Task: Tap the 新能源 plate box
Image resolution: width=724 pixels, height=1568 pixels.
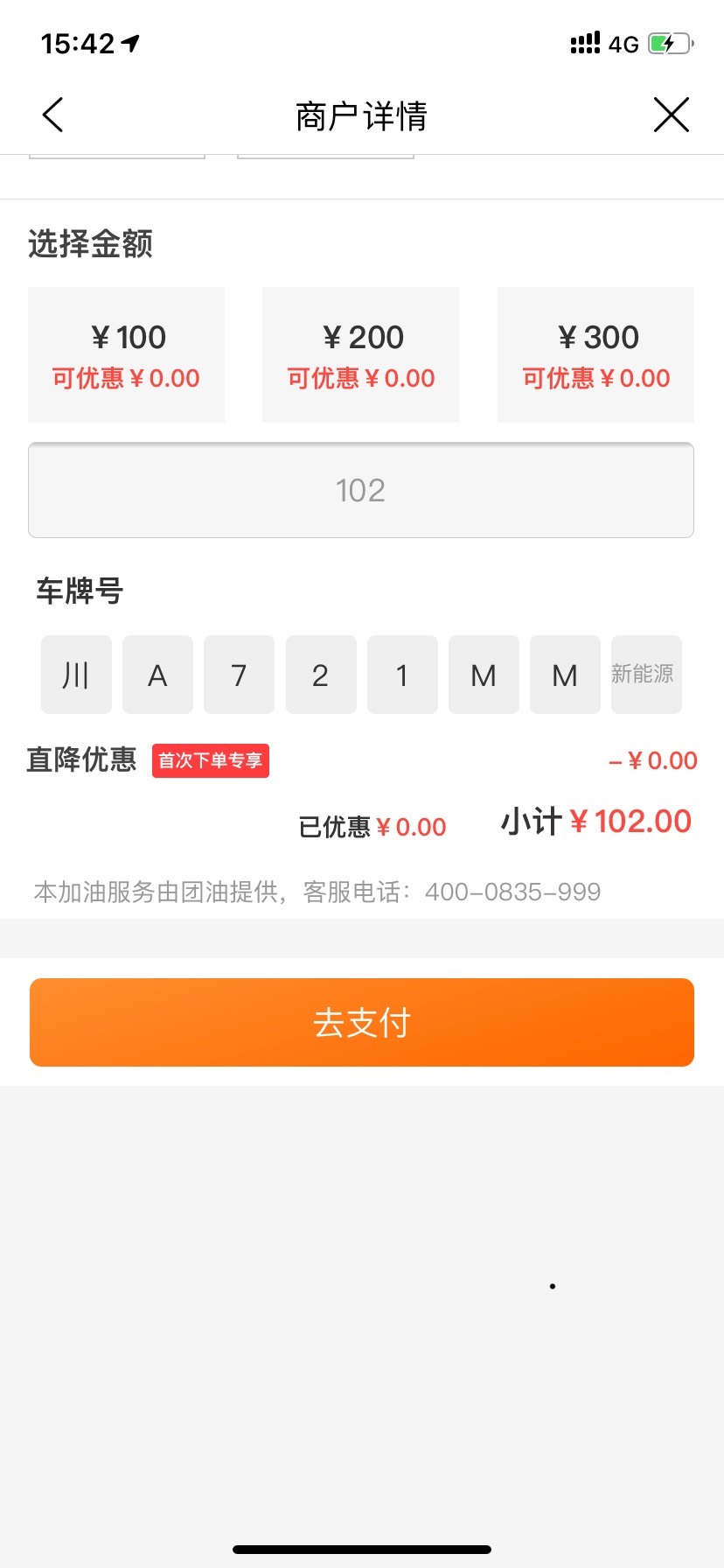Action: (x=646, y=675)
